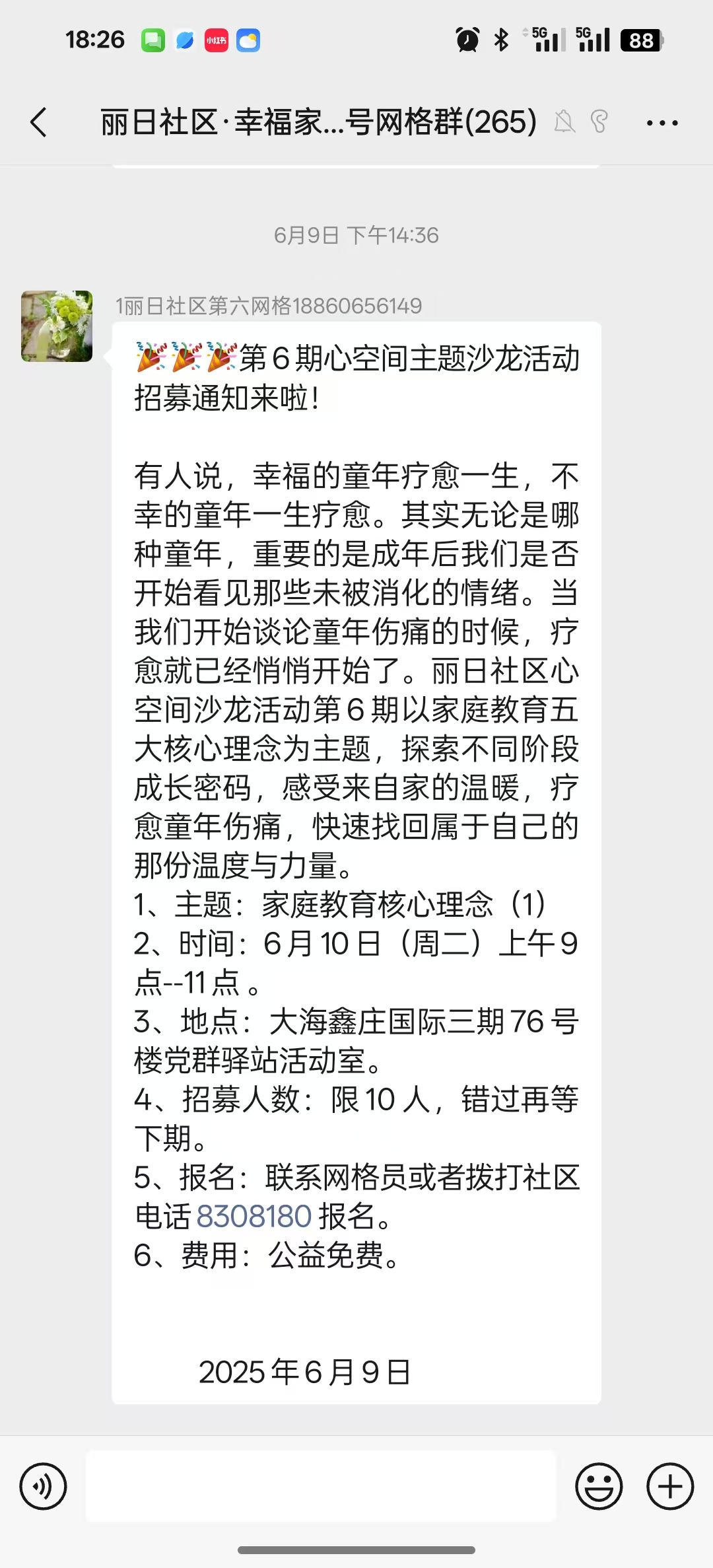Open the plus attachments menu
Viewport: 713px width, 1568px height.
[x=670, y=1486]
